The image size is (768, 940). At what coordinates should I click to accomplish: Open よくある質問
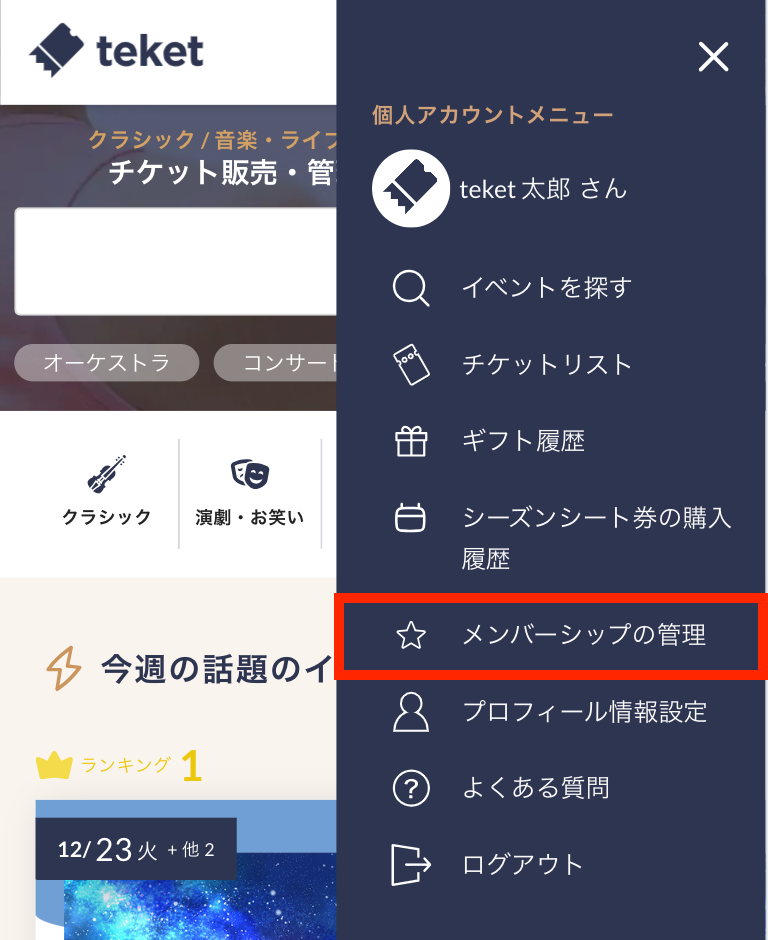click(x=535, y=788)
